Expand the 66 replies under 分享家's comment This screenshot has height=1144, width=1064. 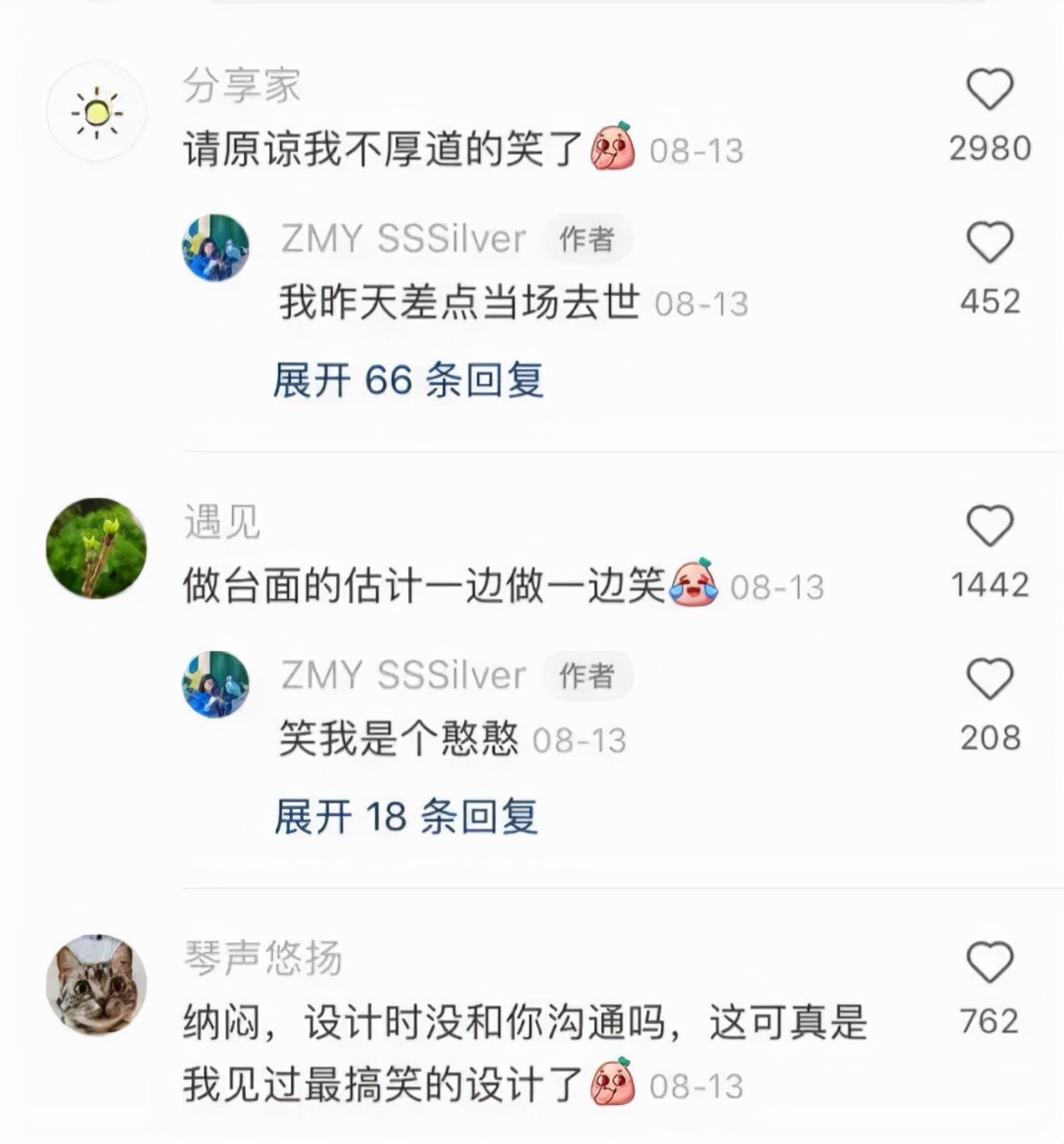pyautogui.click(x=406, y=381)
